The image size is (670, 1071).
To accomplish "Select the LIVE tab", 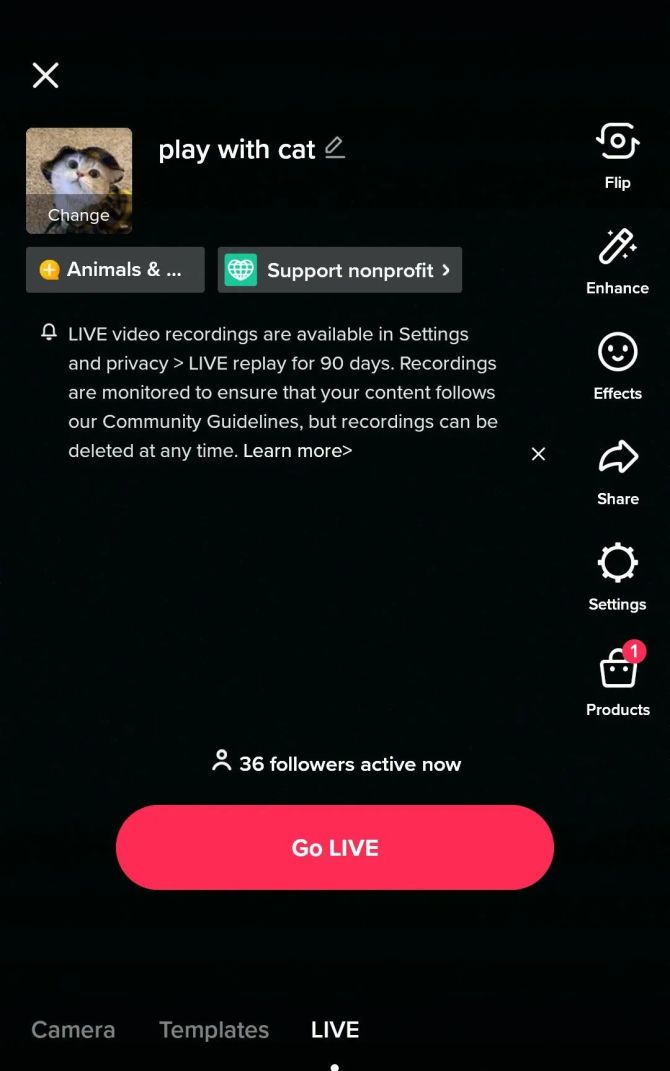I will [x=335, y=1030].
